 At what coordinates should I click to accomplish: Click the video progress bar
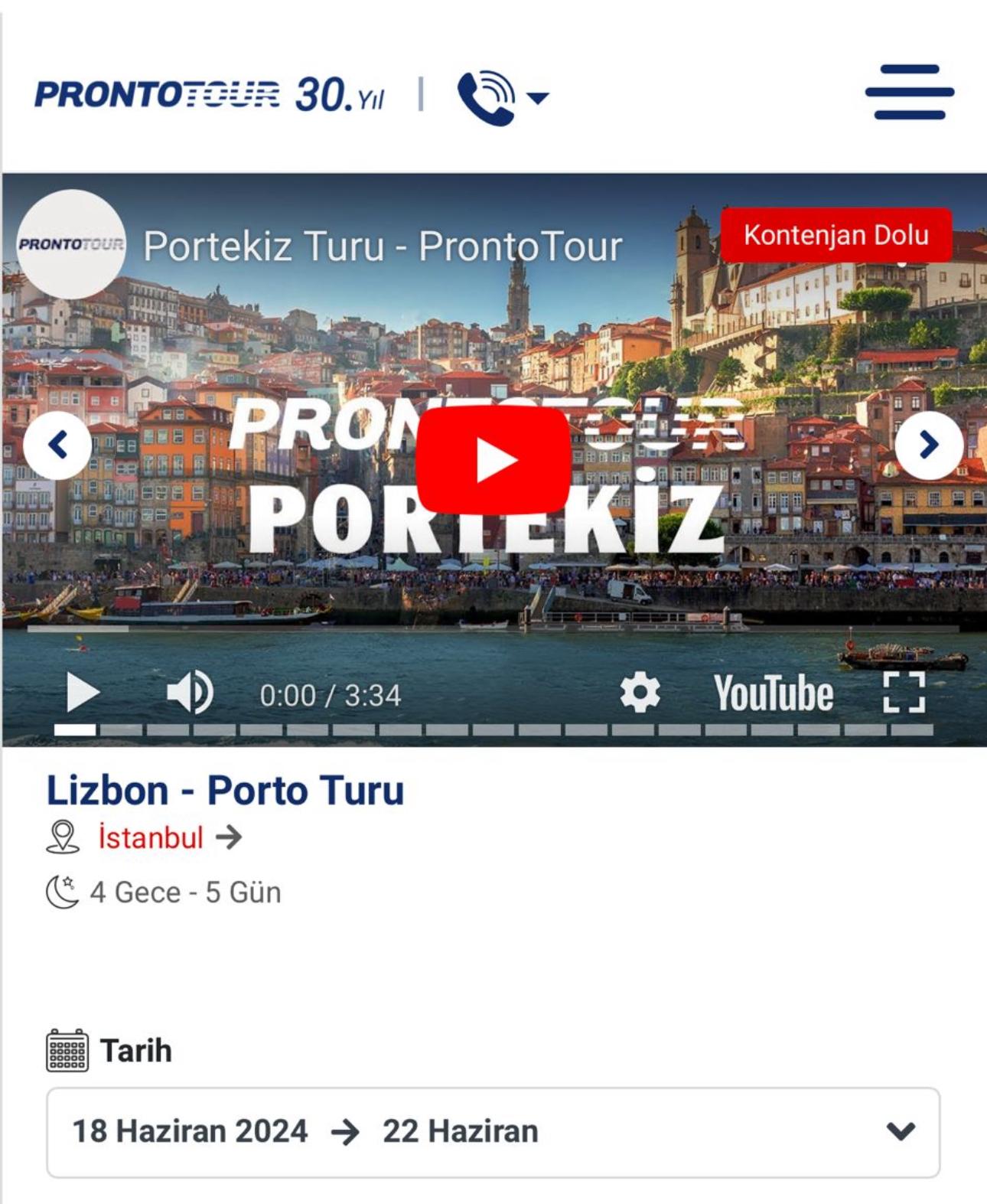click(x=493, y=729)
